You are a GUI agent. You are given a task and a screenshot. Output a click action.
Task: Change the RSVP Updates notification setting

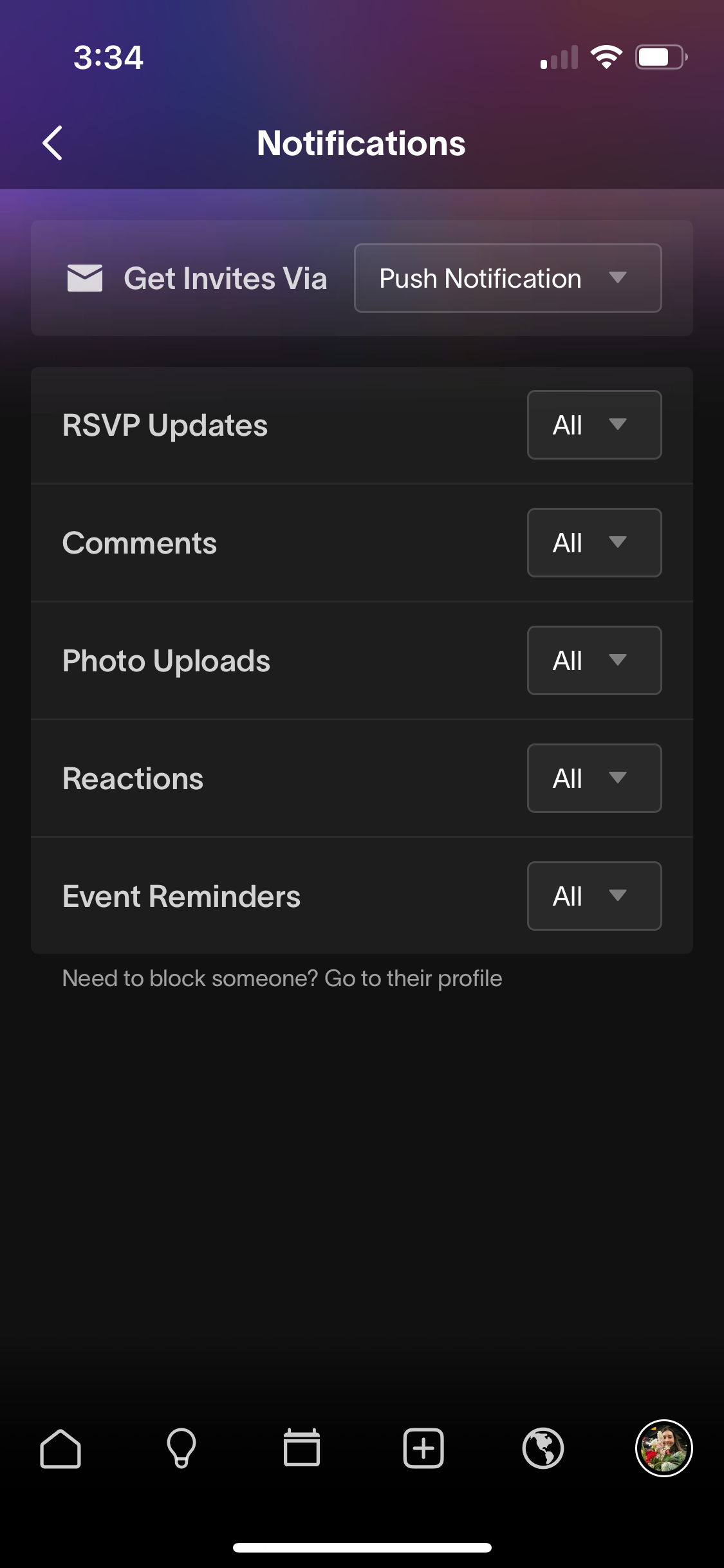tap(593, 425)
